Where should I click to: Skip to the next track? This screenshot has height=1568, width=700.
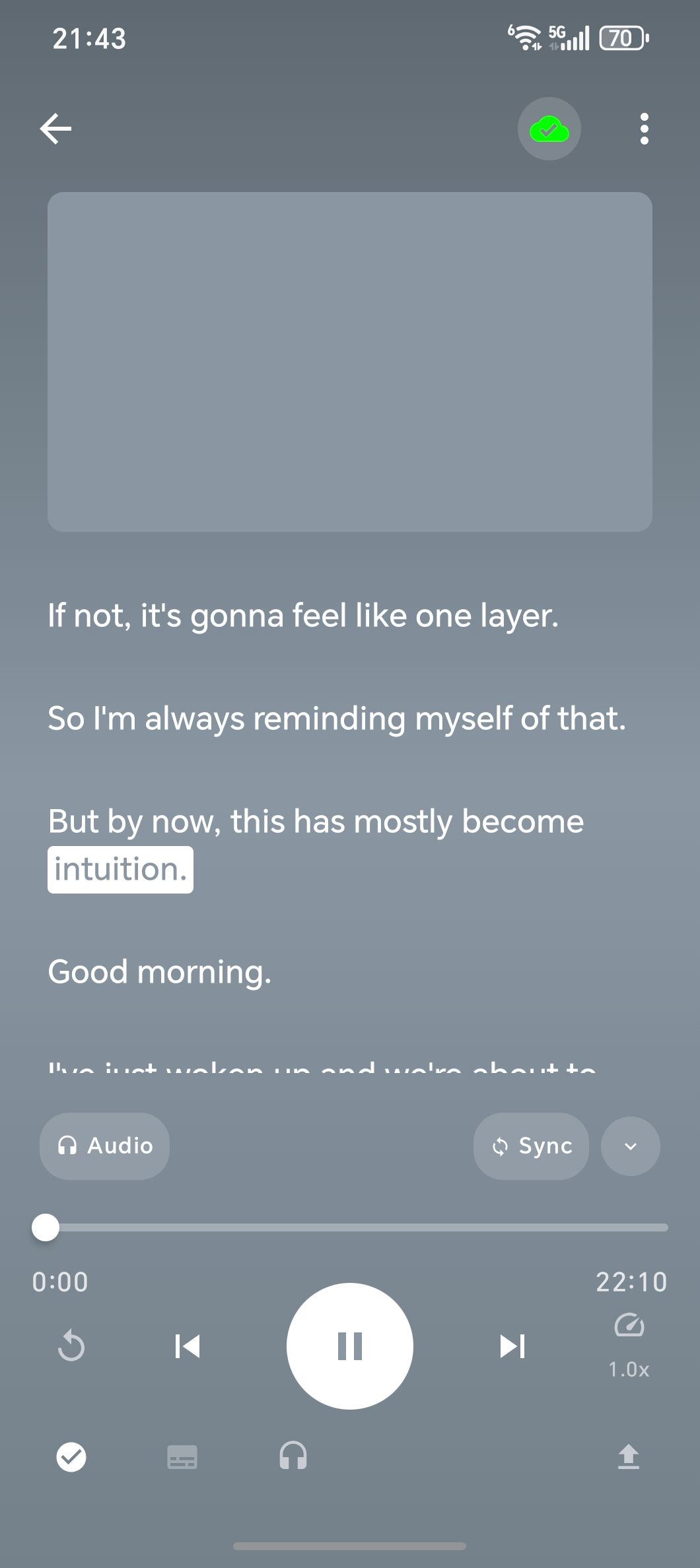tap(512, 1346)
